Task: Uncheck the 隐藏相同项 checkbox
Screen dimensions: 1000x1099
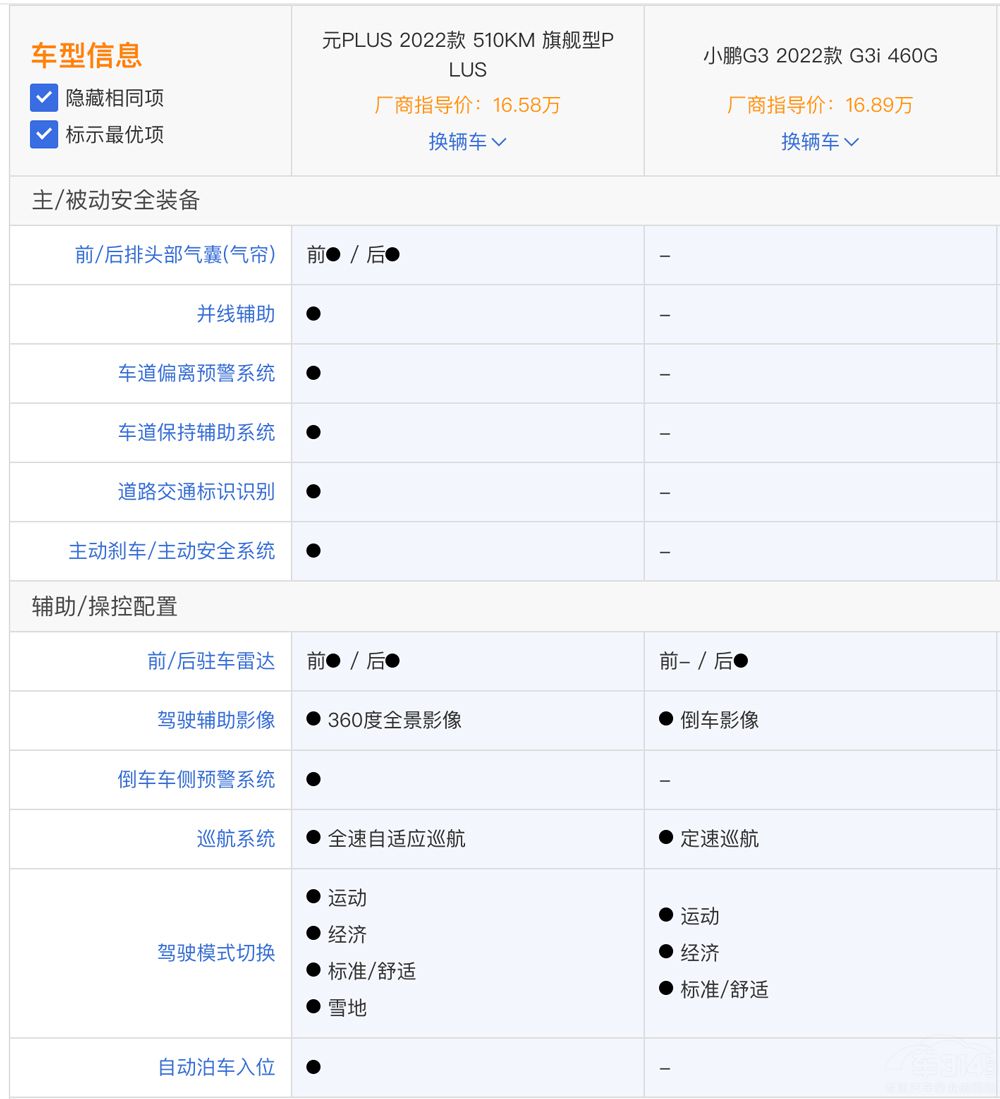Action: coord(44,98)
